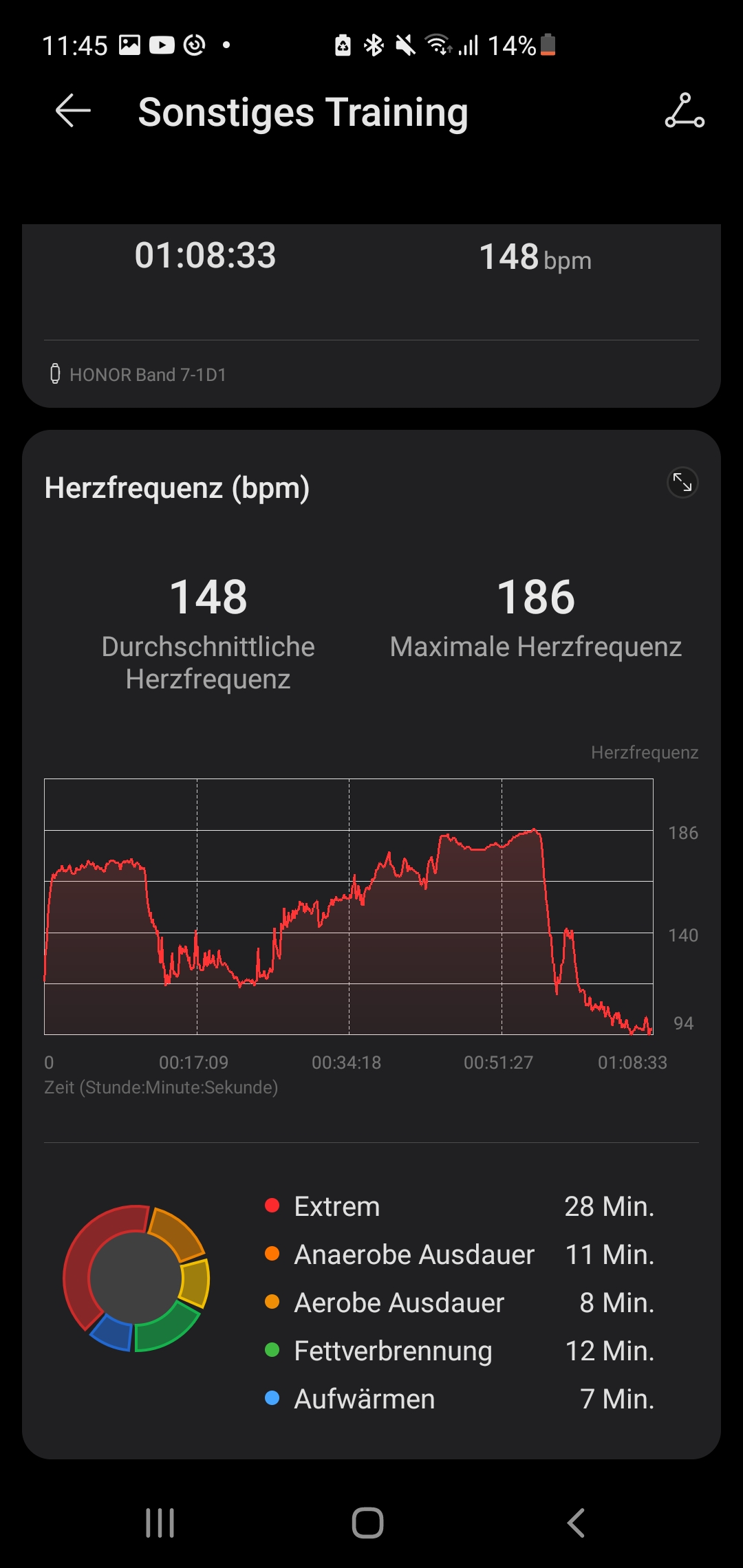Expand the Herzfrequenz chart to fullscreen
The image size is (743, 1568).
[x=682, y=483]
